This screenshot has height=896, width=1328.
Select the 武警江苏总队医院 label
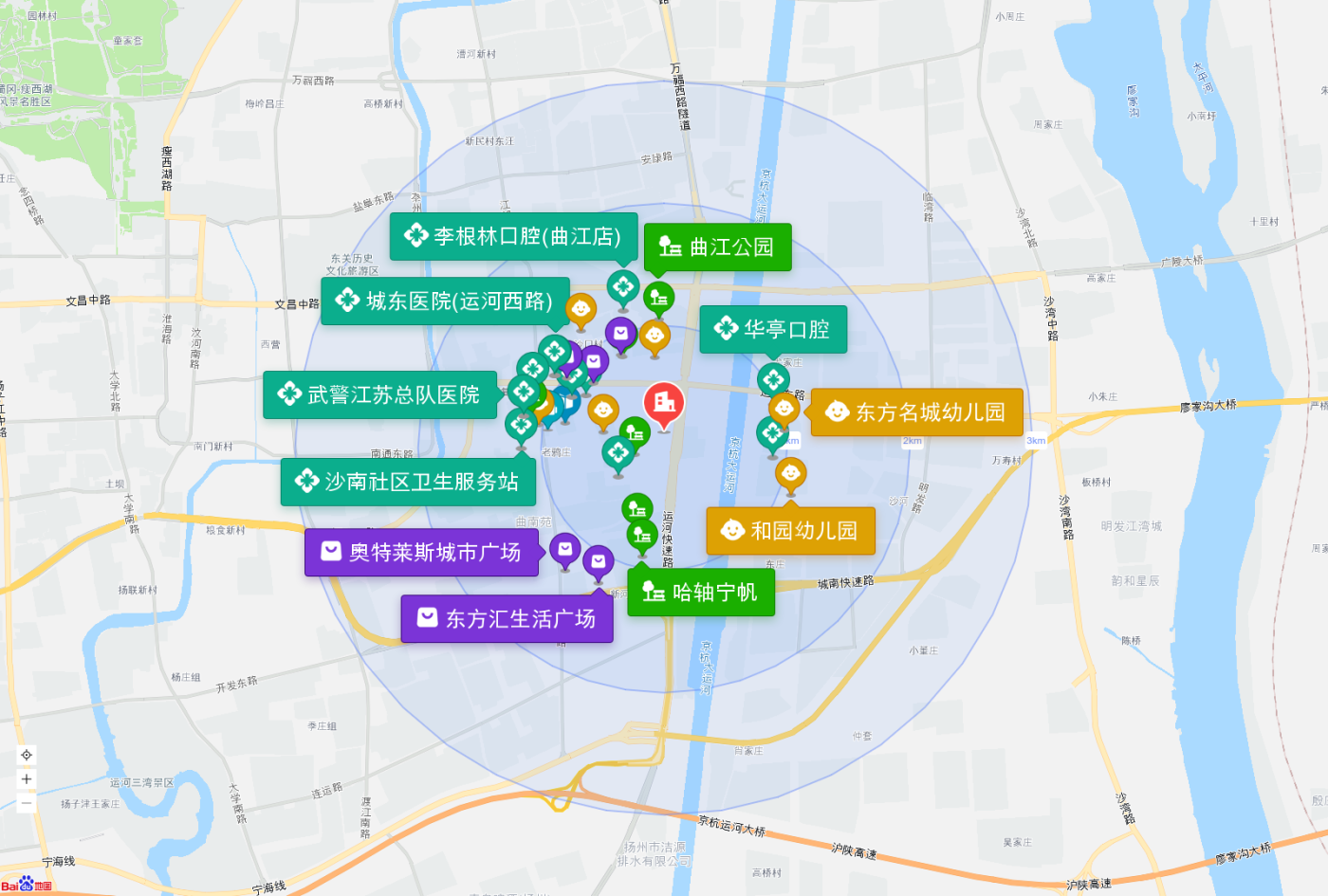click(x=379, y=394)
